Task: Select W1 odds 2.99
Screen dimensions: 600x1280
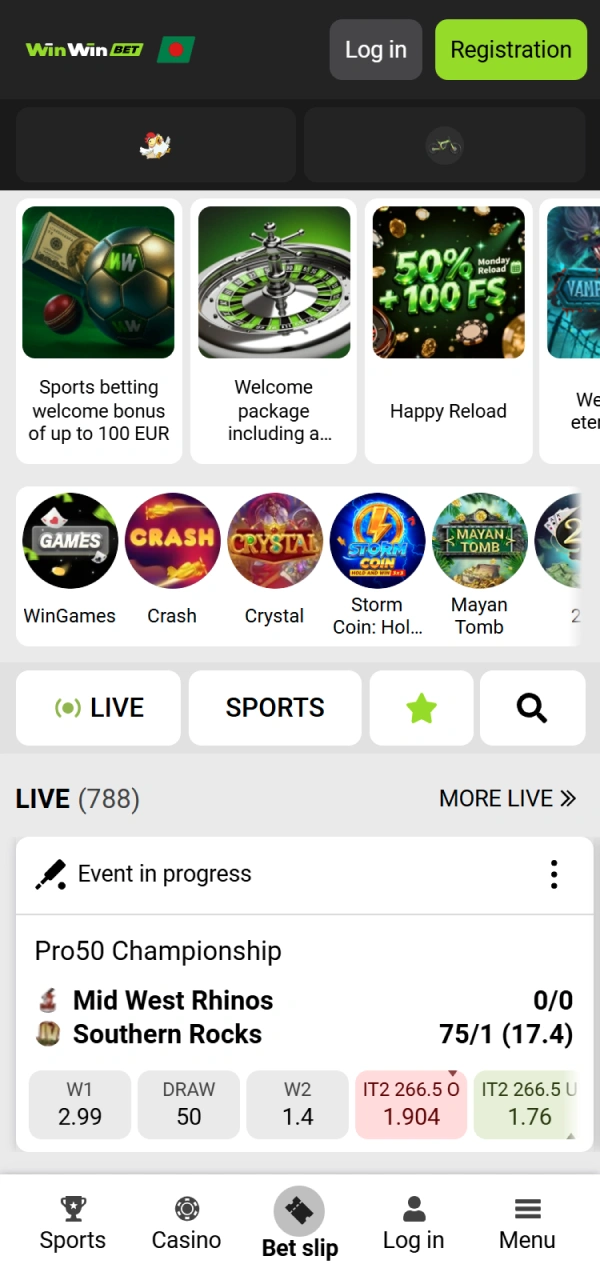Action: pos(80,1104)
